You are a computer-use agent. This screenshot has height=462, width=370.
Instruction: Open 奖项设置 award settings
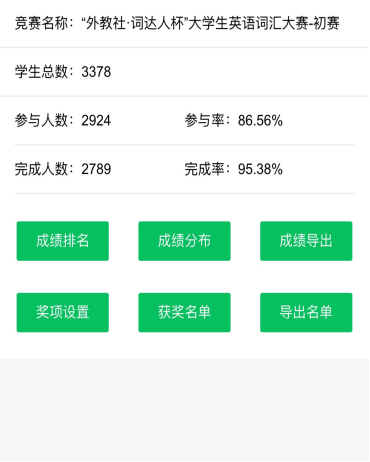pos(63,312)
